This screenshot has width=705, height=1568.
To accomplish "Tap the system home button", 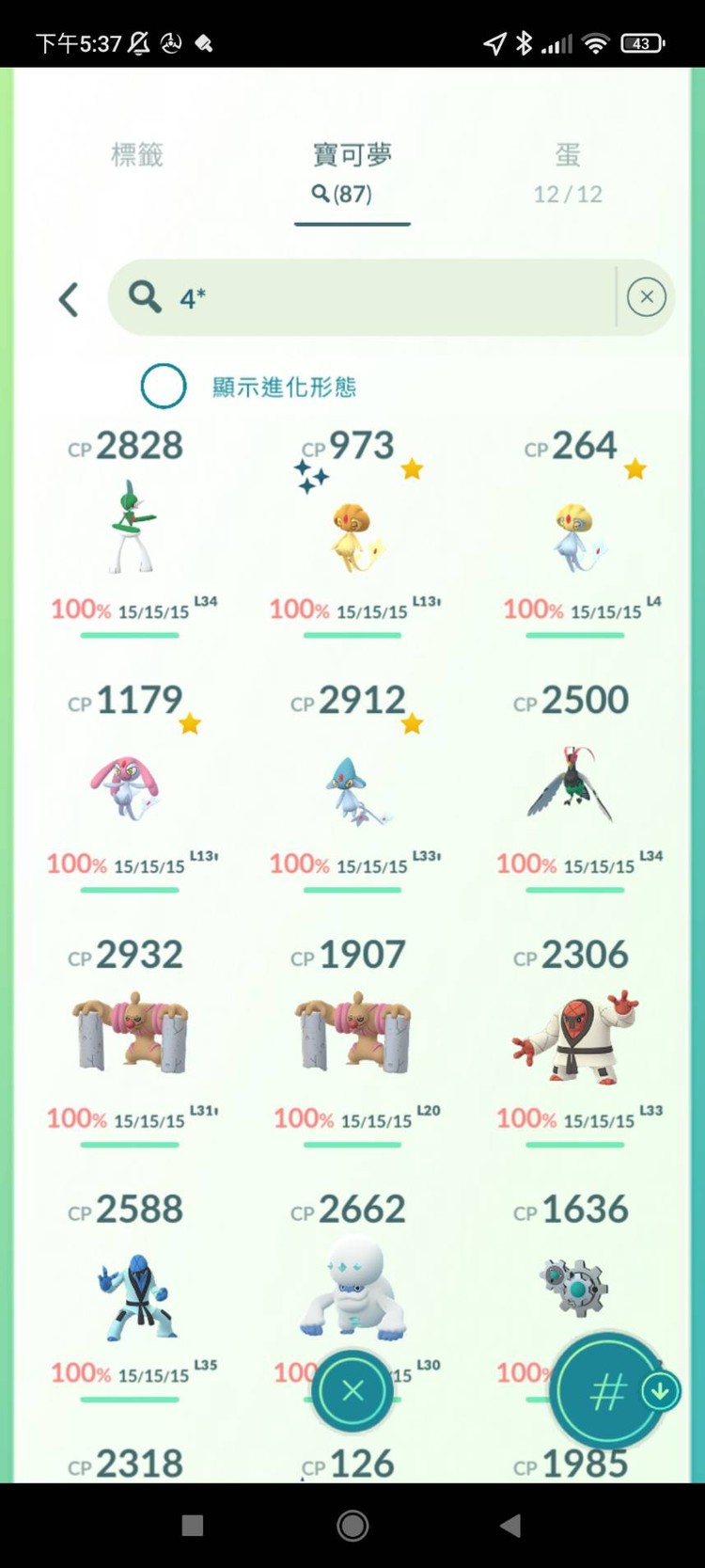I will (x=352, y=1526).
